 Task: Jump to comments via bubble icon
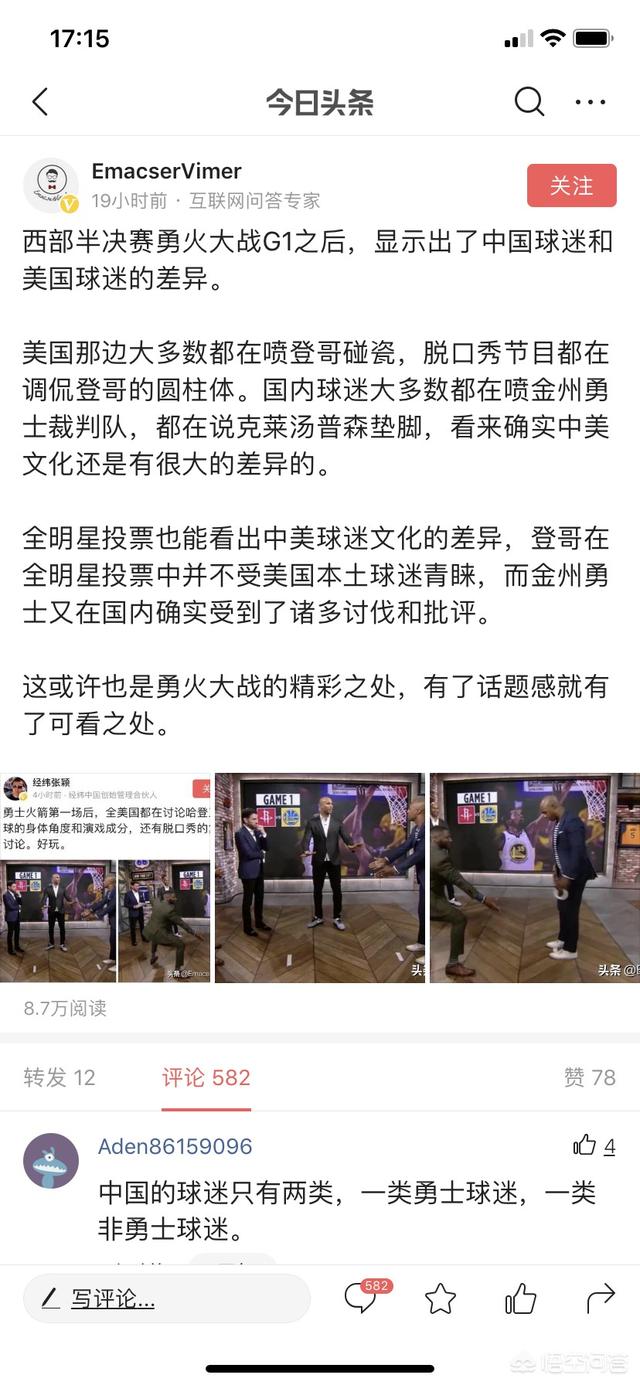361,1298
